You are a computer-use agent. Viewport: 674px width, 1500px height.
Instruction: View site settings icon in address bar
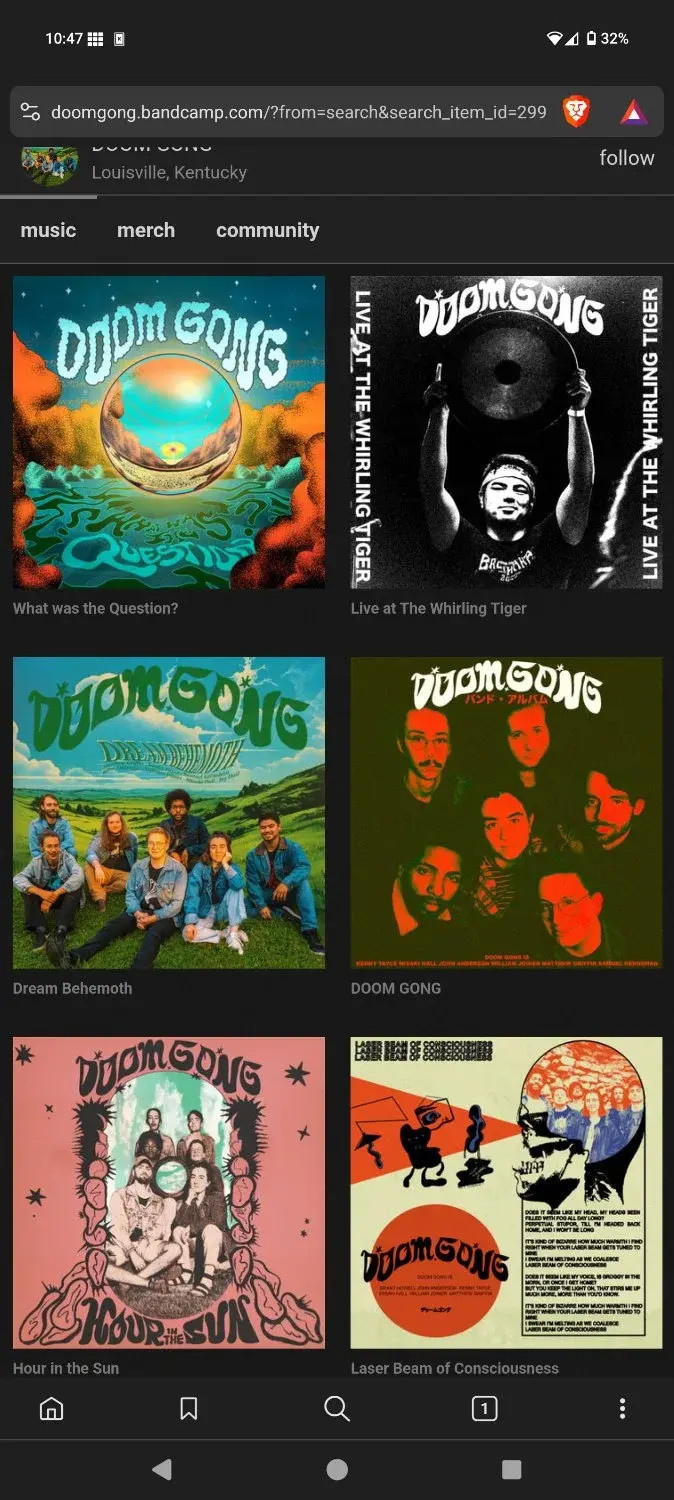click(x=30, y=112)
